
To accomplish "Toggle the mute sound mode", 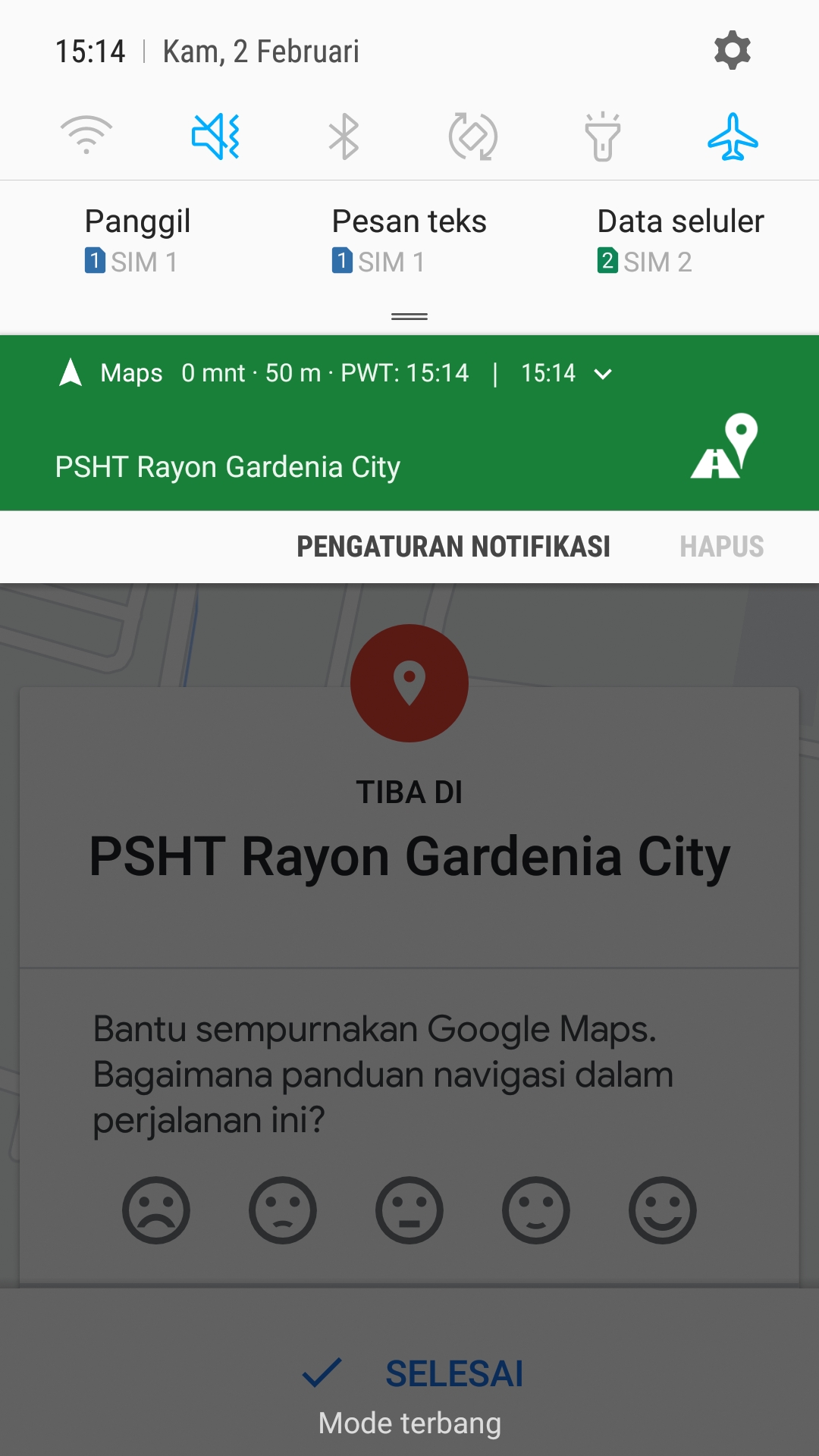I will [215, 136].
